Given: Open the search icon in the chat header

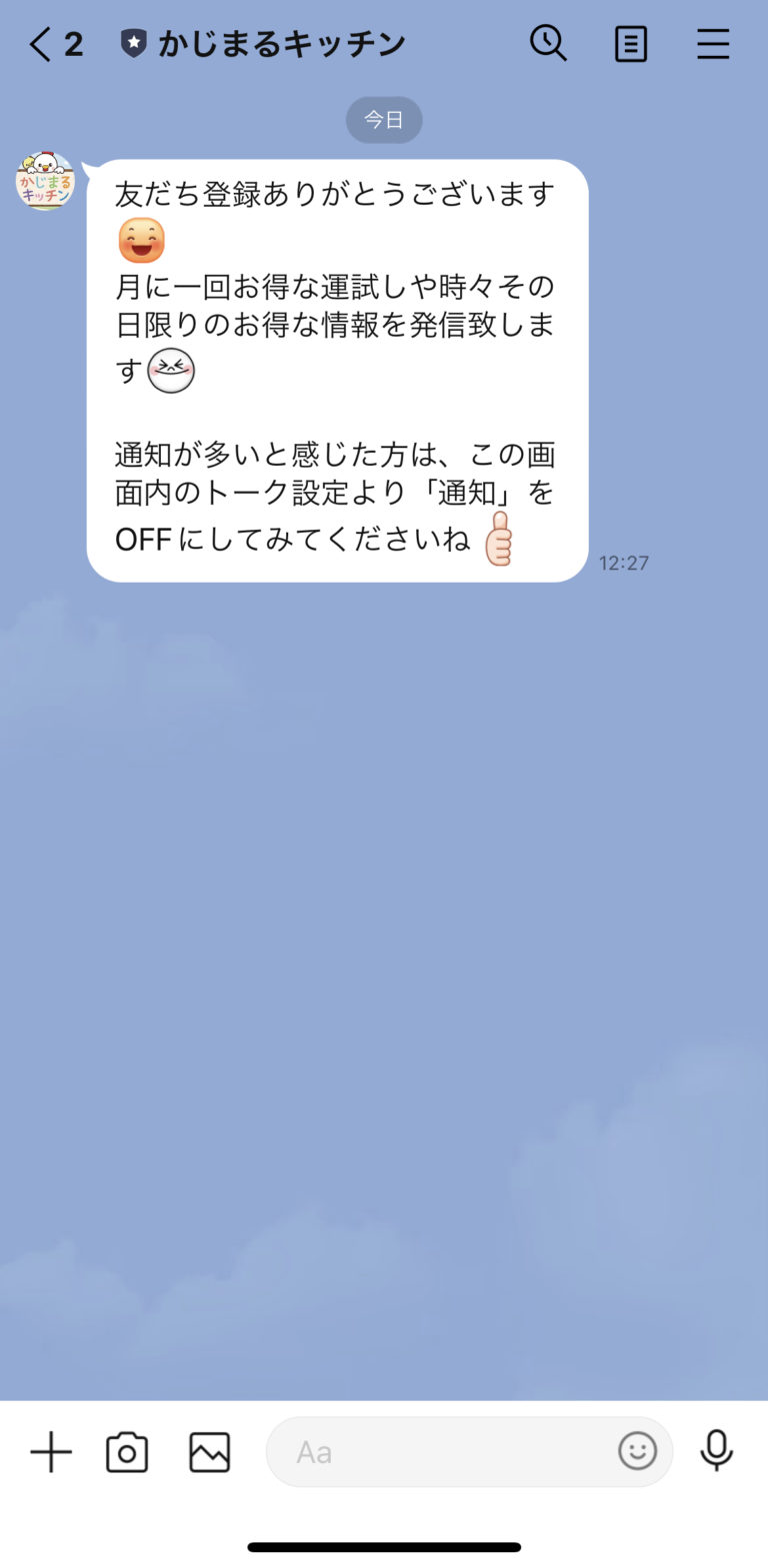Looking at the screenshot, I should tap(549, 43).
